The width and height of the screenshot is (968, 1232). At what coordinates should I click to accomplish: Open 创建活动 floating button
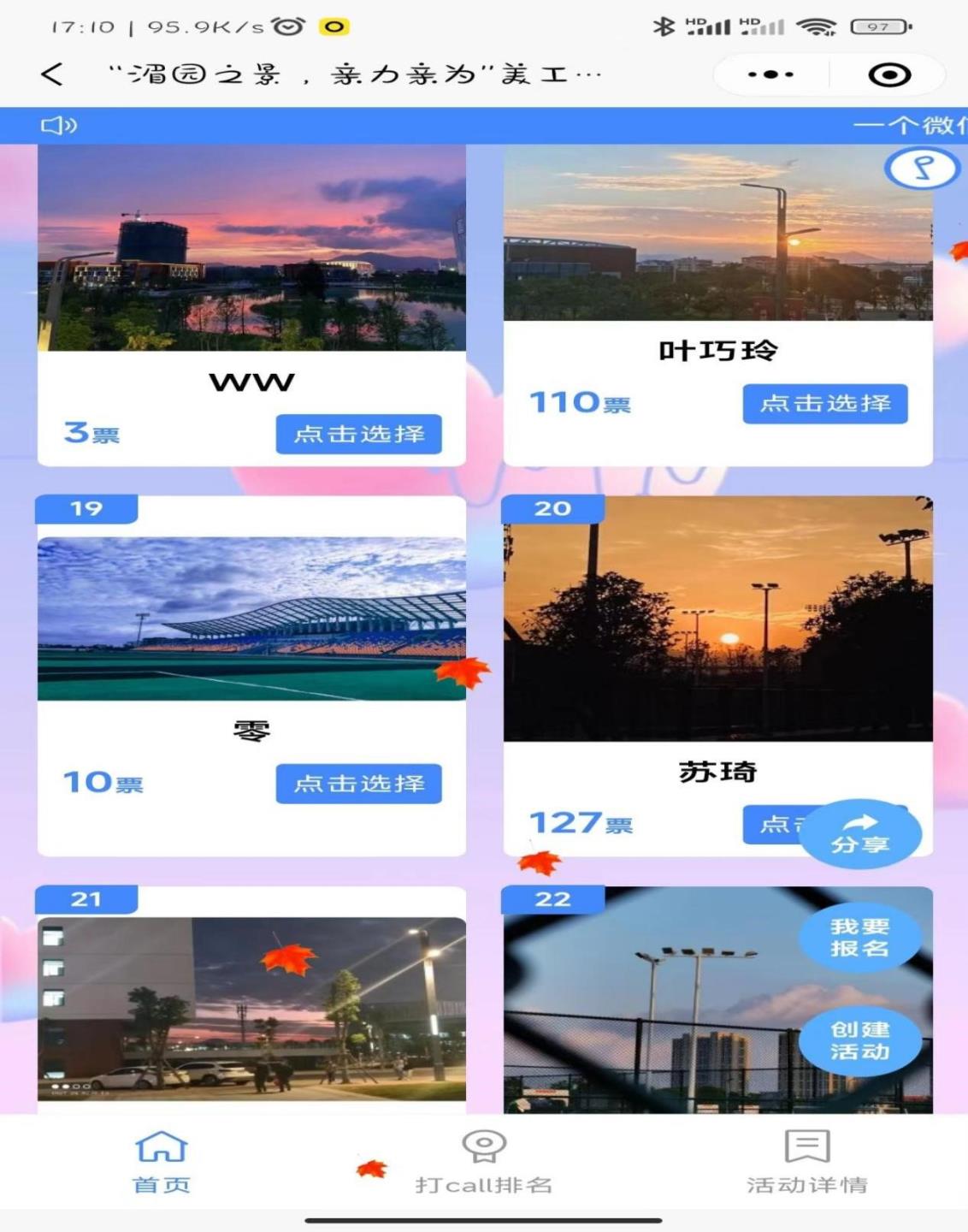859,1040
